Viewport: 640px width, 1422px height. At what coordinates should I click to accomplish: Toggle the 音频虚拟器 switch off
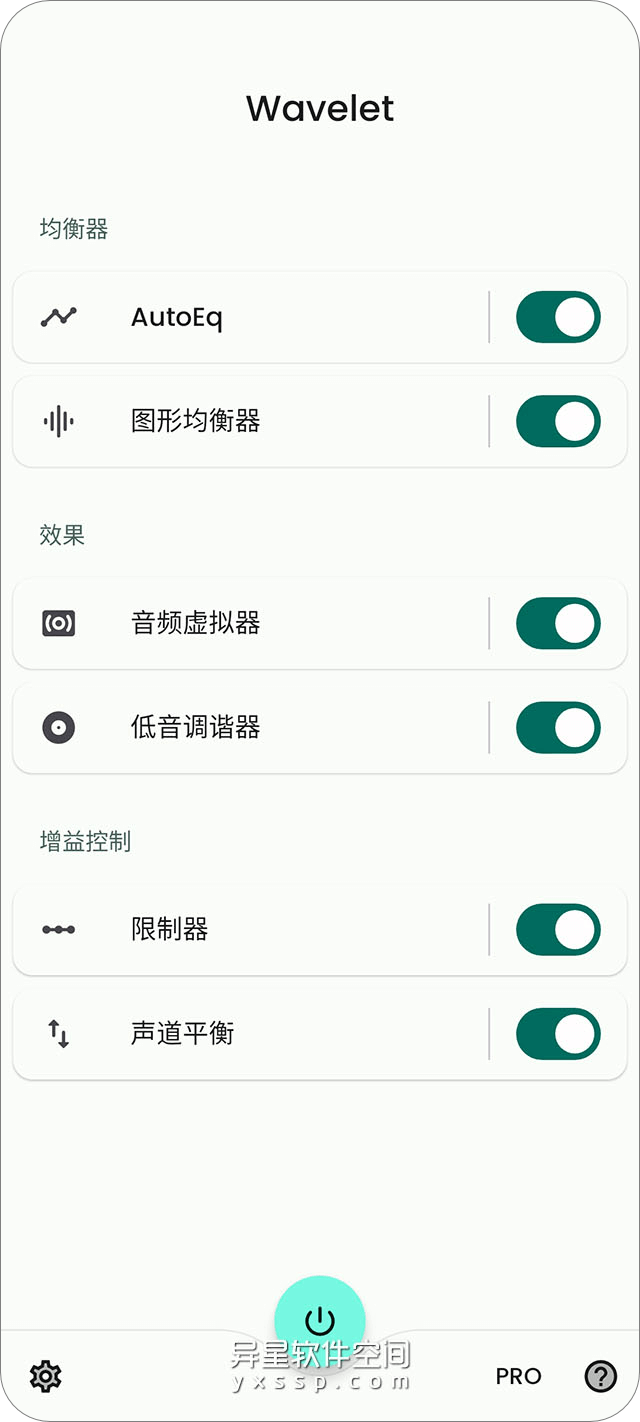(x=558, y=623)
